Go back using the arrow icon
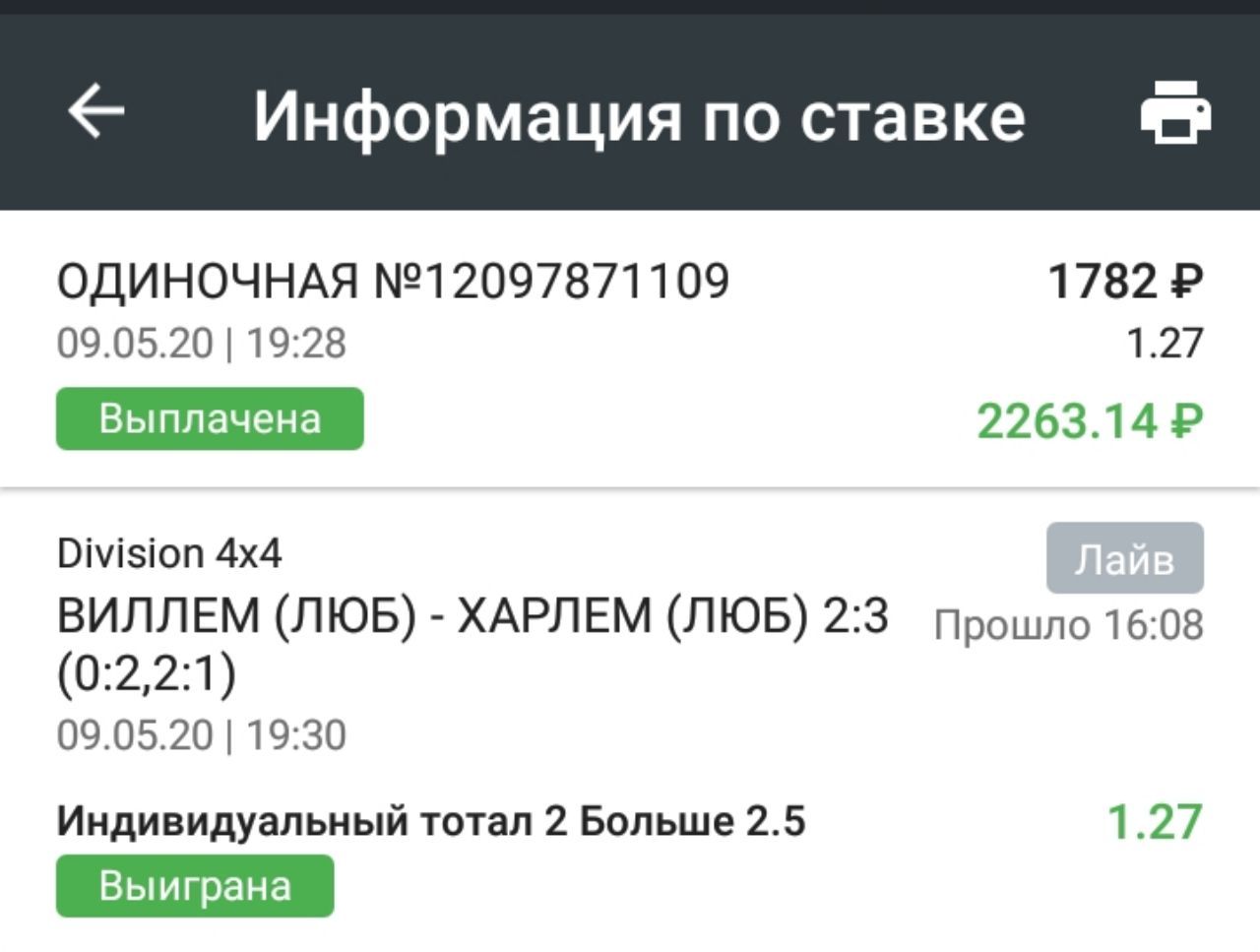1260x952 pixels. pos(95,111)
